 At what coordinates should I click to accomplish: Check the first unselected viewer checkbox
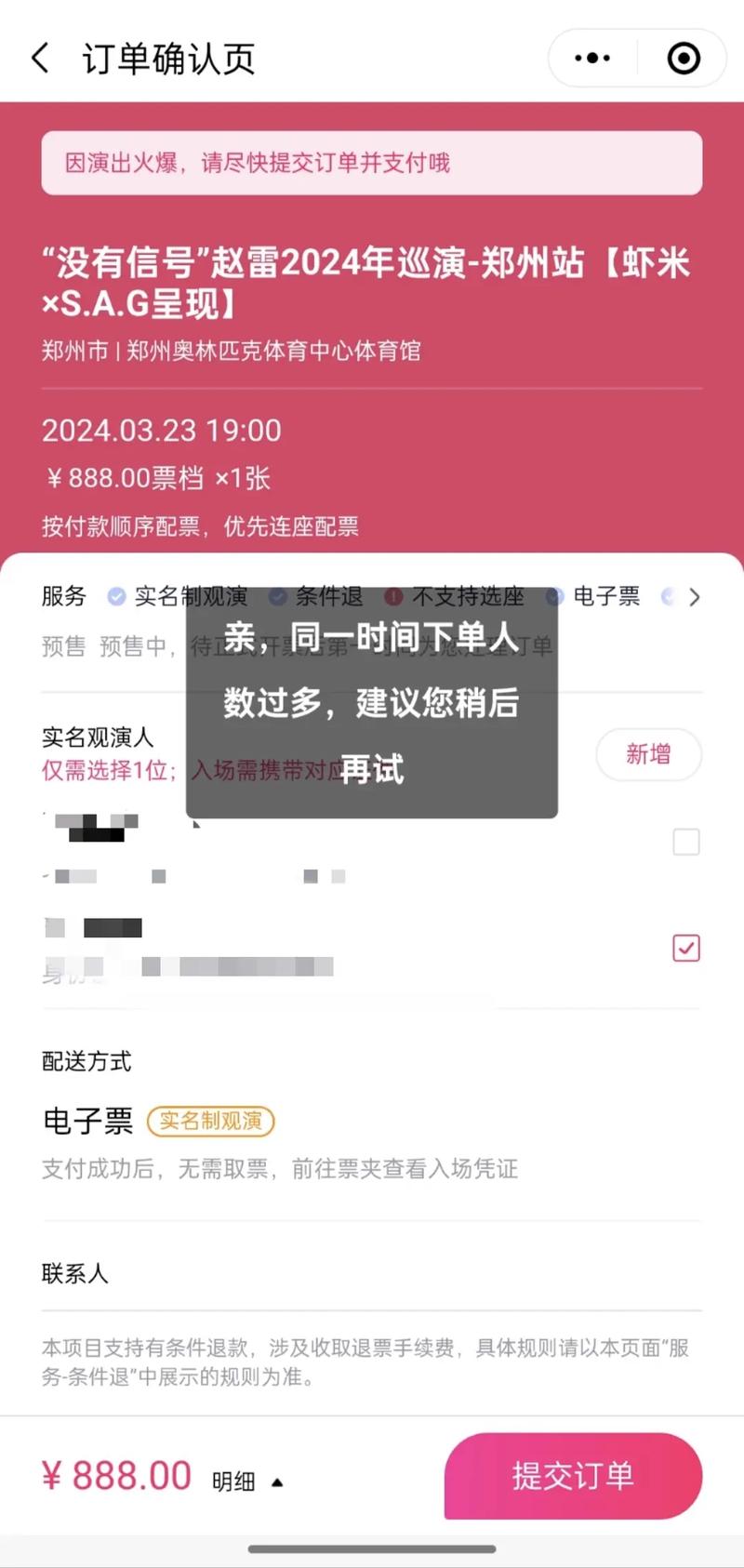click(x=685, y=843)
